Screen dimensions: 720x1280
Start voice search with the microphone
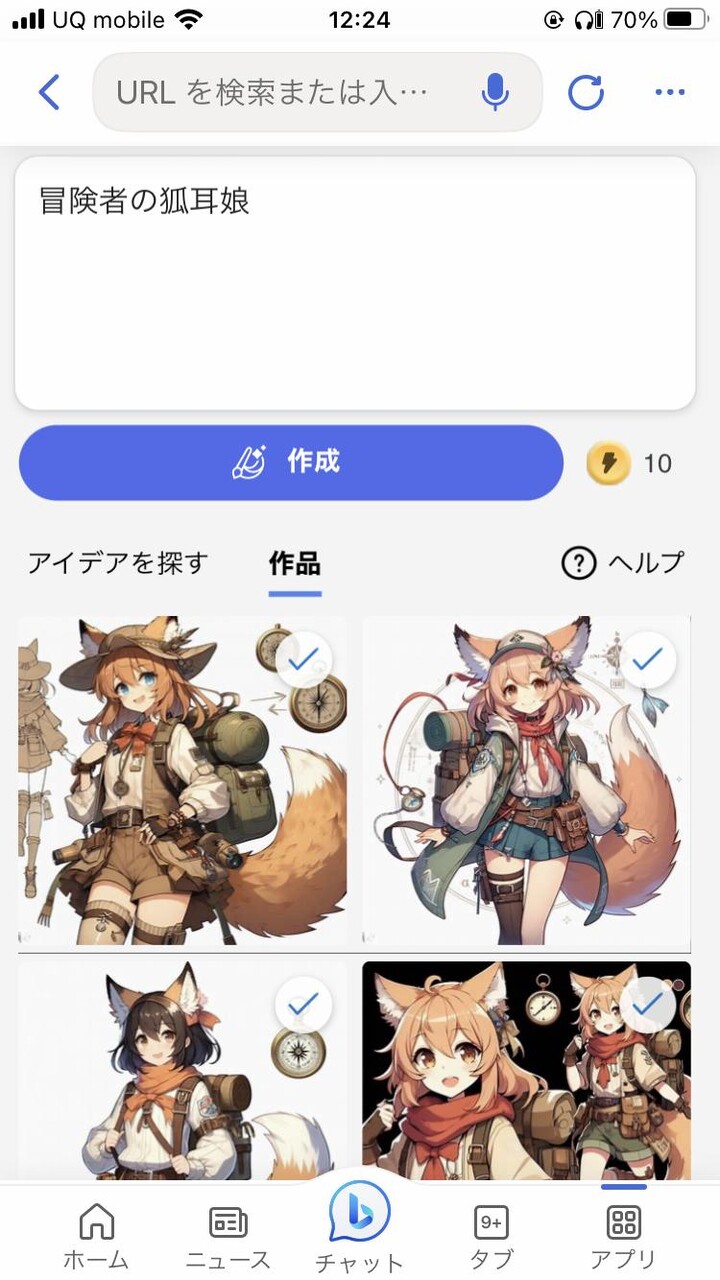(494, 93)
